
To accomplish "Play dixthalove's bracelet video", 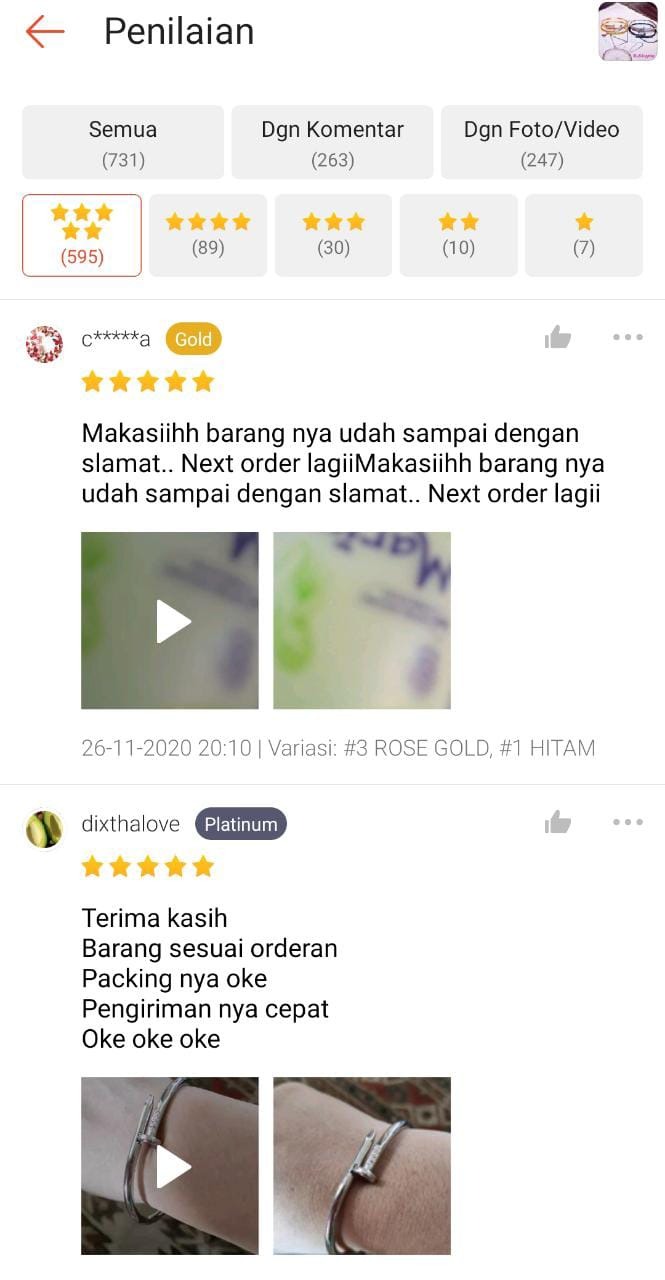I will 170,1165.
